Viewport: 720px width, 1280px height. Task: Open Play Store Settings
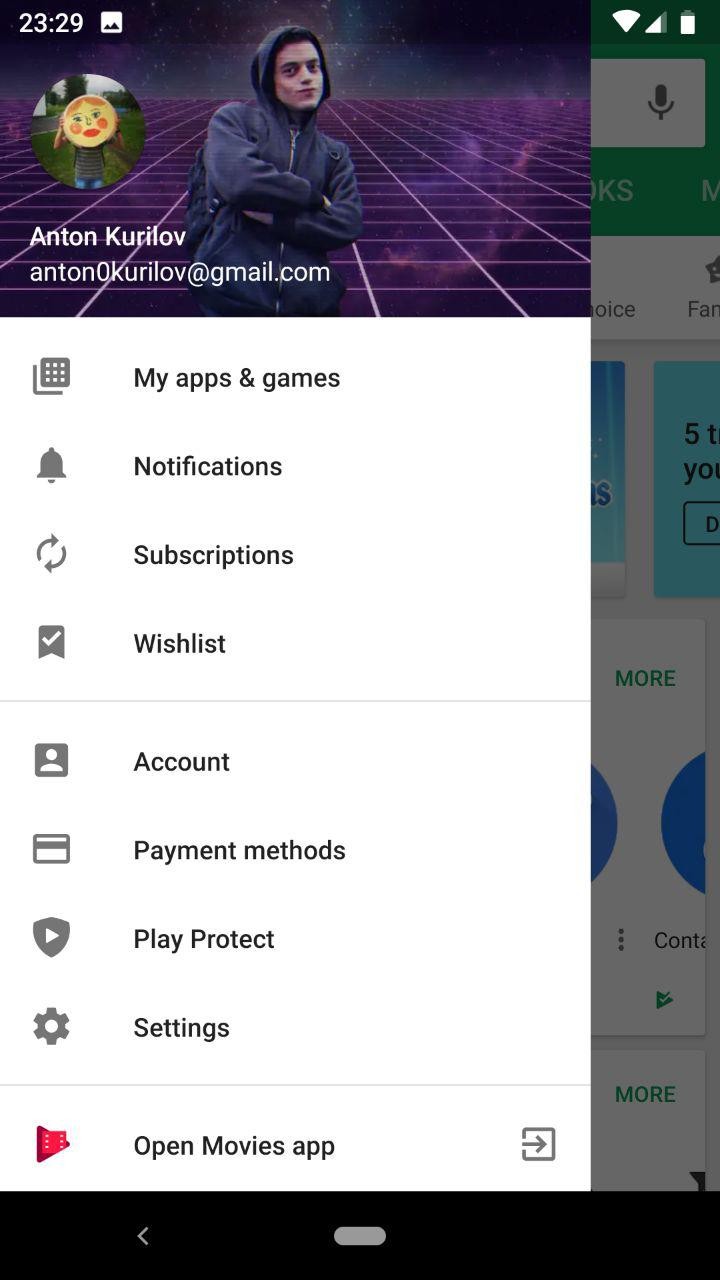click(x=295, y=1027)
